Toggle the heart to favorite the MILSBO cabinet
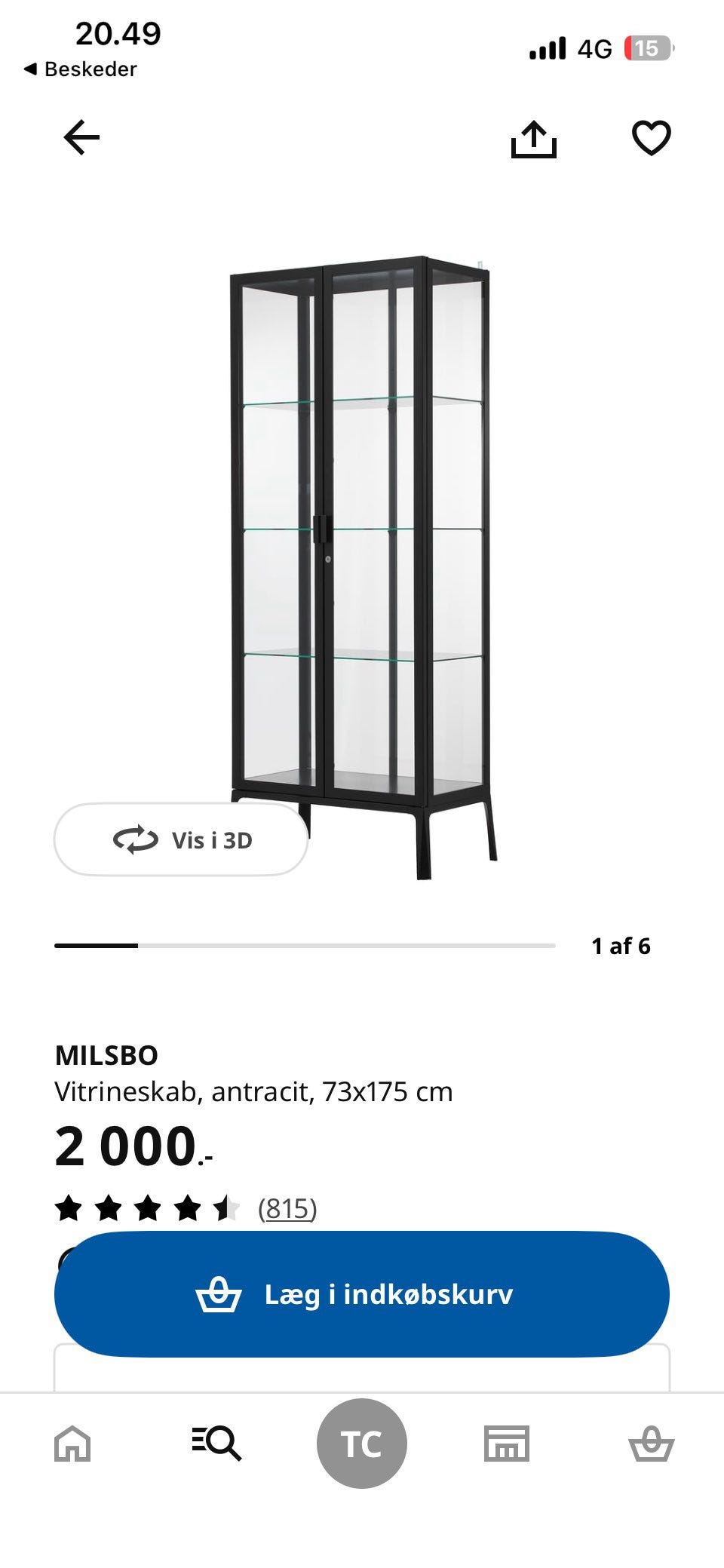 [650, 138]
